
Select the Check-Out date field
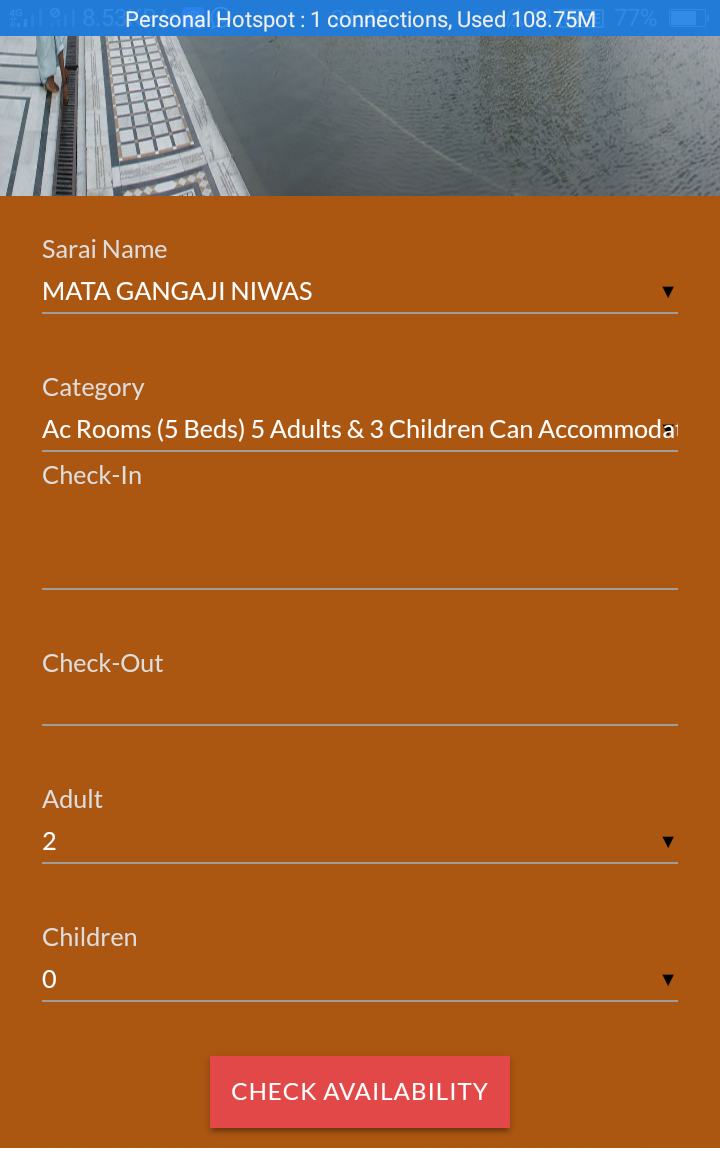(x=359, y=702)
